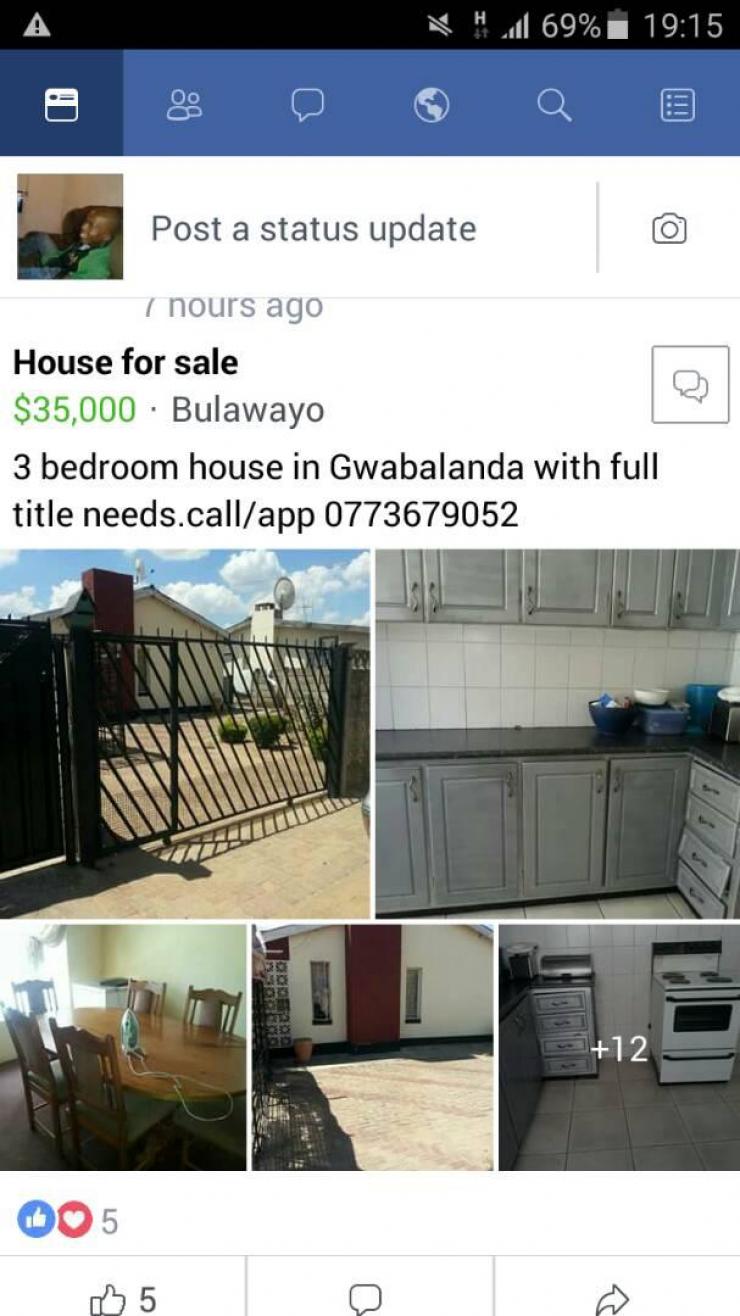Screen dimensions: 740x1316
Task: Open the +12 more photos tile
Action: [619, 1047]
